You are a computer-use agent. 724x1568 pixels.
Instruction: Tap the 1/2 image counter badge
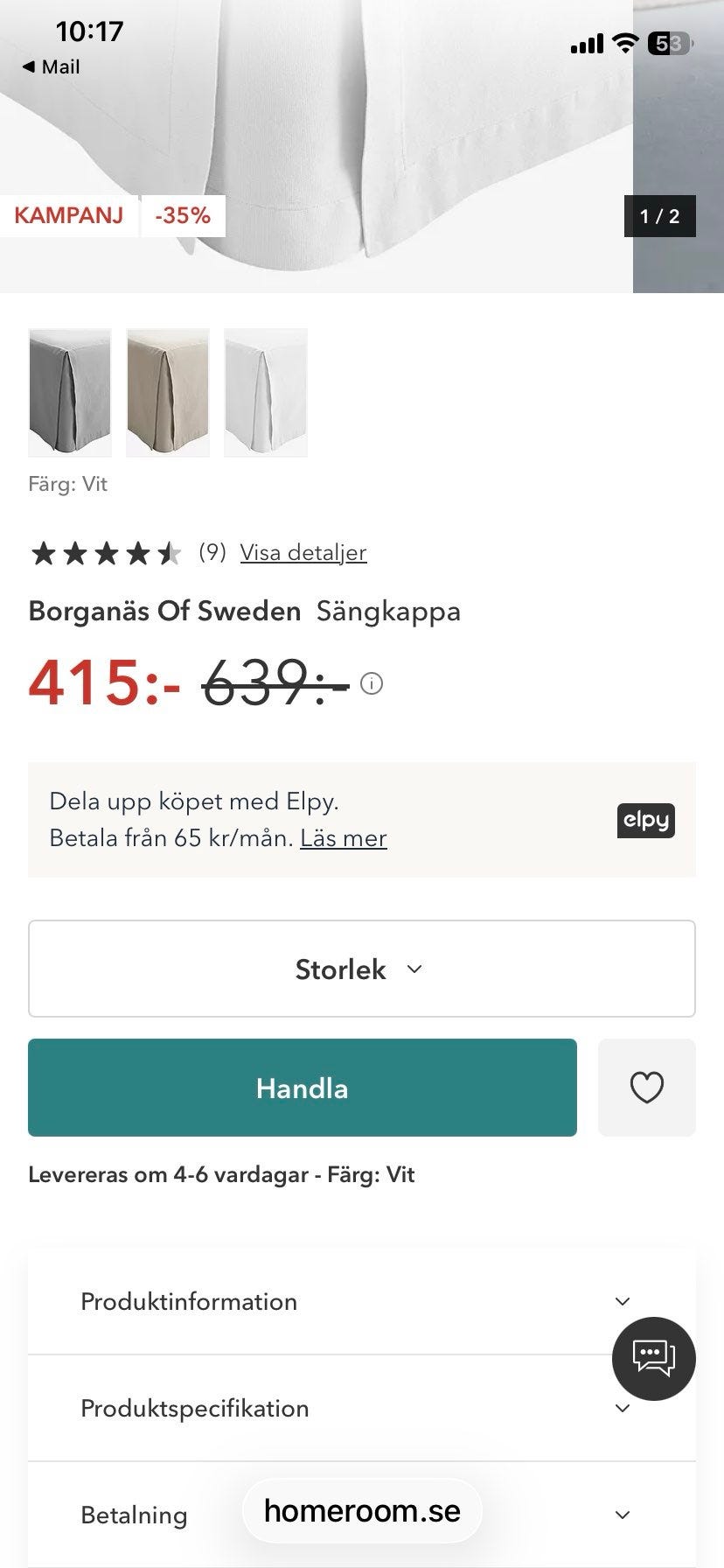(661, 215)
